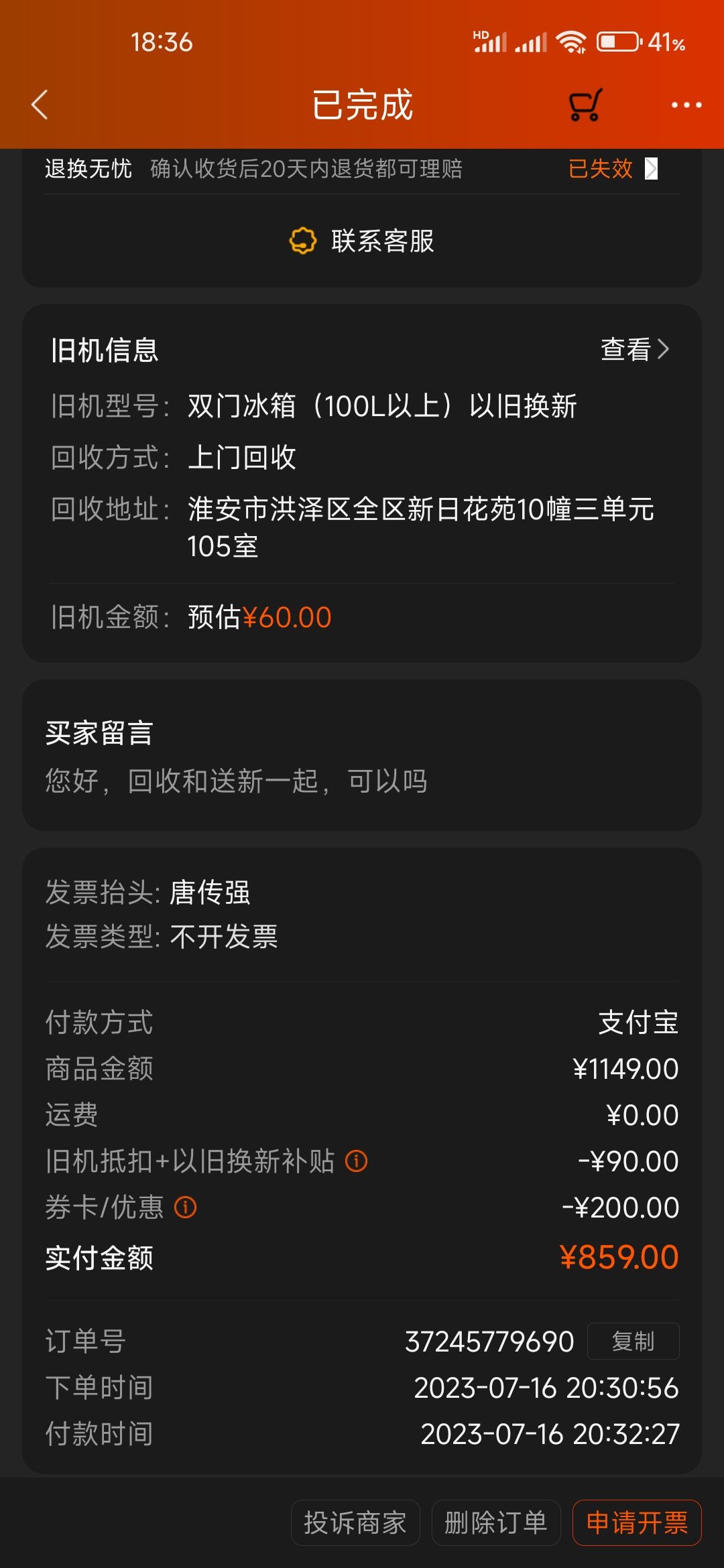Open the 退换无忧 expired coverage row
724x1568 pixels.
[362, 169]
